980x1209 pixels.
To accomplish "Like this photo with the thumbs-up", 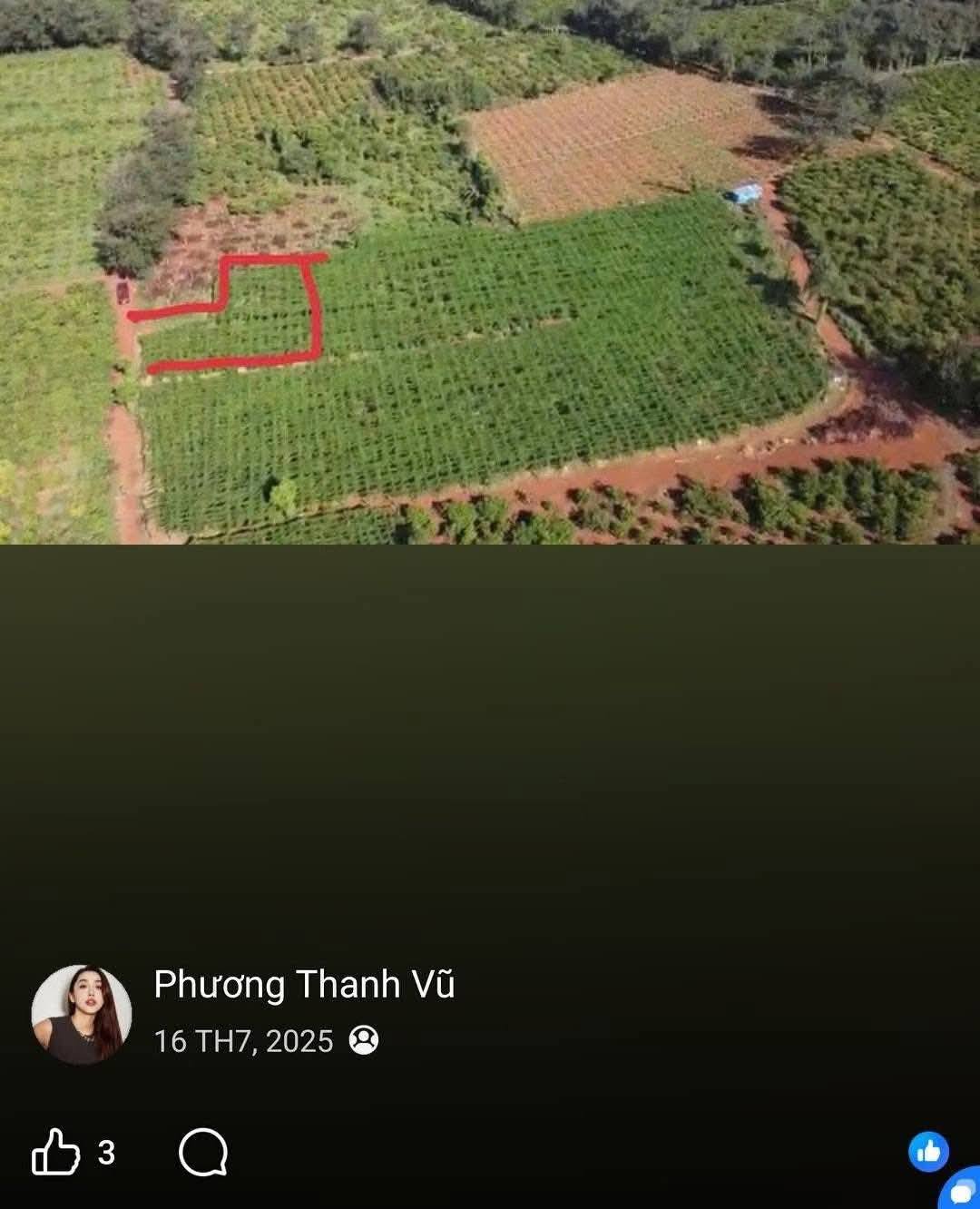I will click(56, 1153).
